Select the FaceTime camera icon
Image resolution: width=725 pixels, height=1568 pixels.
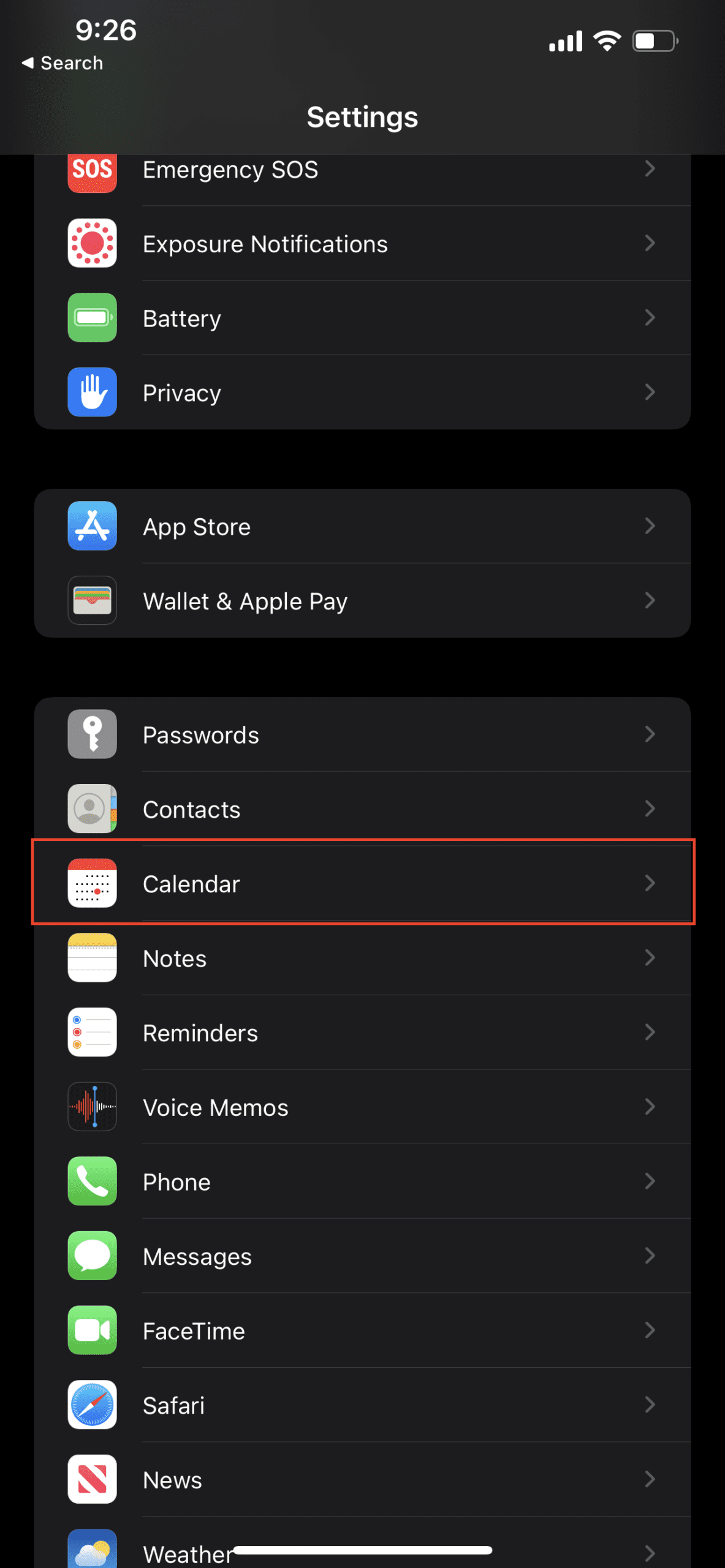pyautogui.click(x=92, y=1331)
